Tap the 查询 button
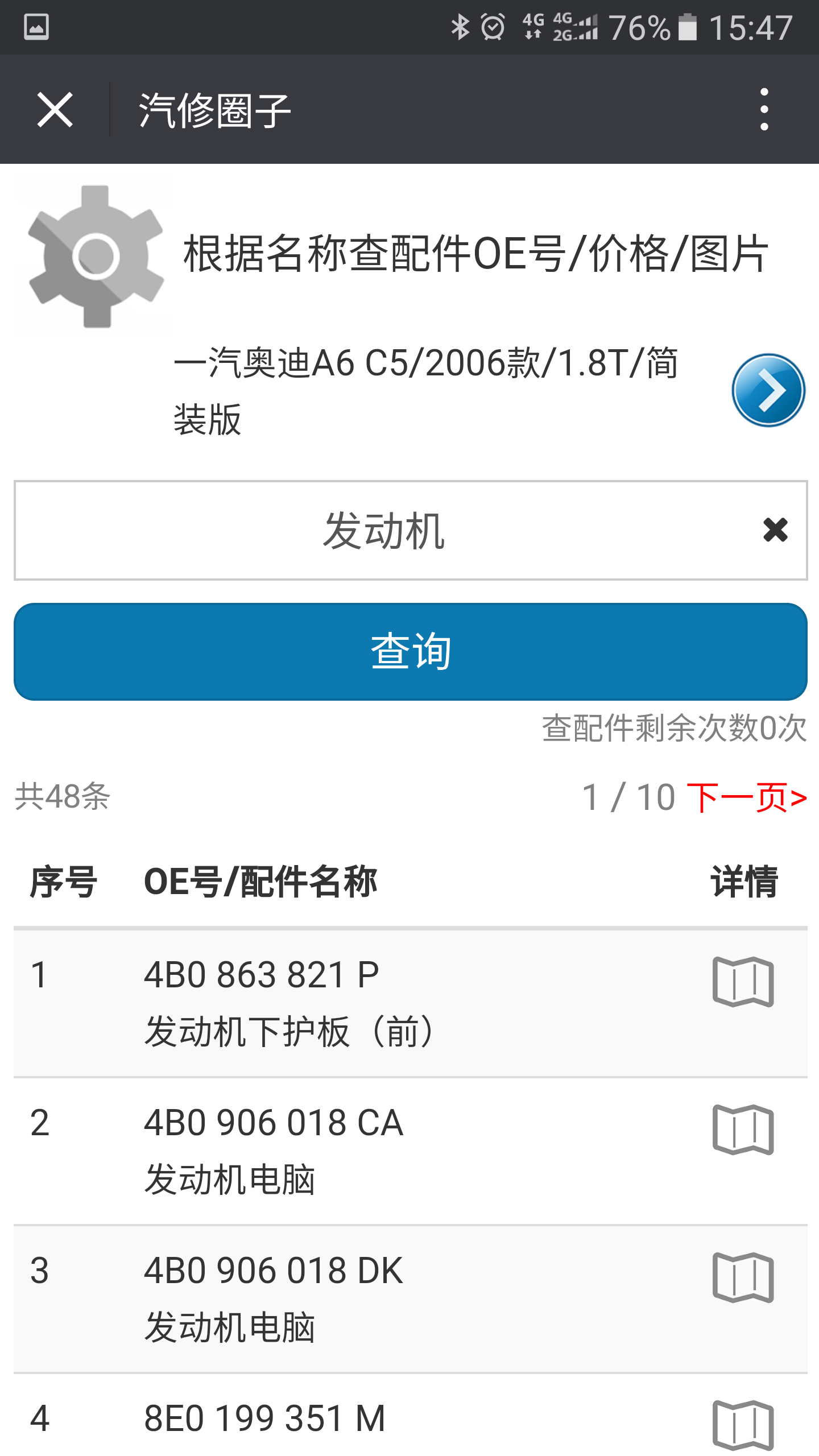The width and height of the screenshot is (819, 1456). tap(410, 652)
